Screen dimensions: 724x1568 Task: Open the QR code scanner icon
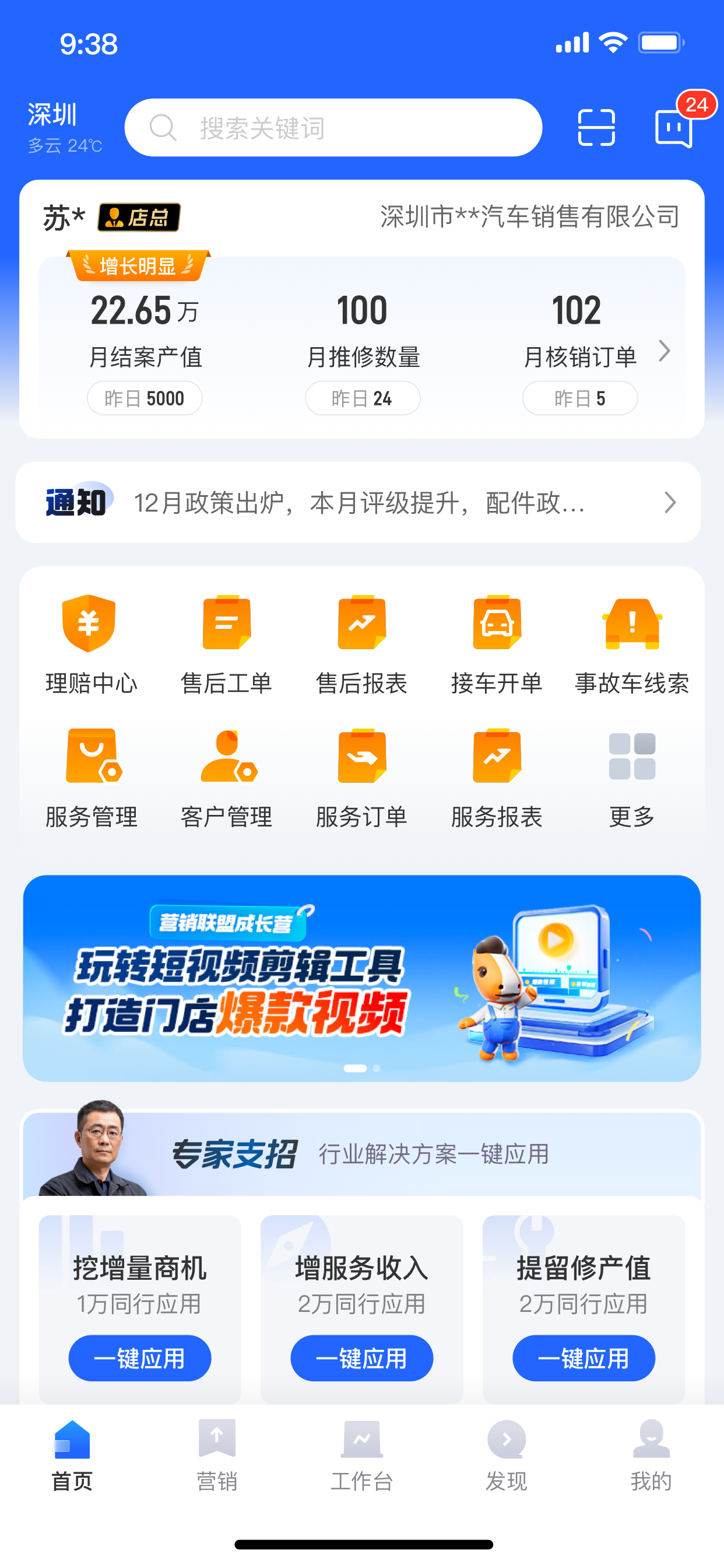pyautogui.click(x=597, y=127)
